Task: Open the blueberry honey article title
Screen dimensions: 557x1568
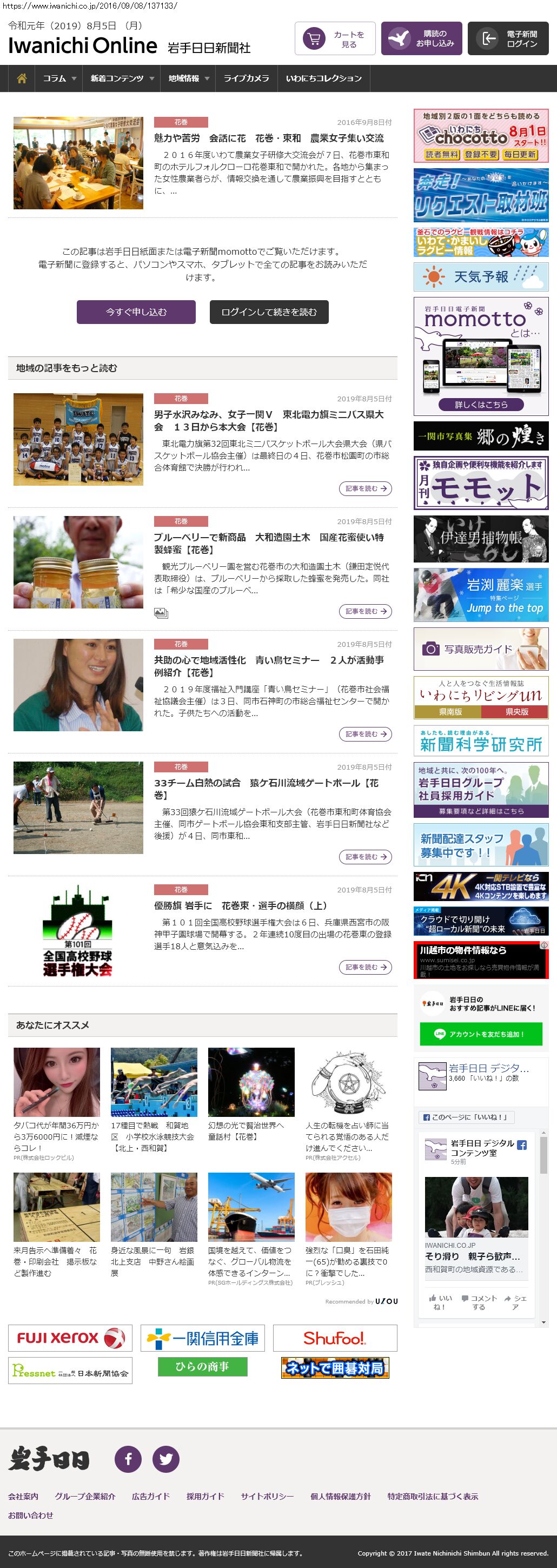Action: [268, 543]
